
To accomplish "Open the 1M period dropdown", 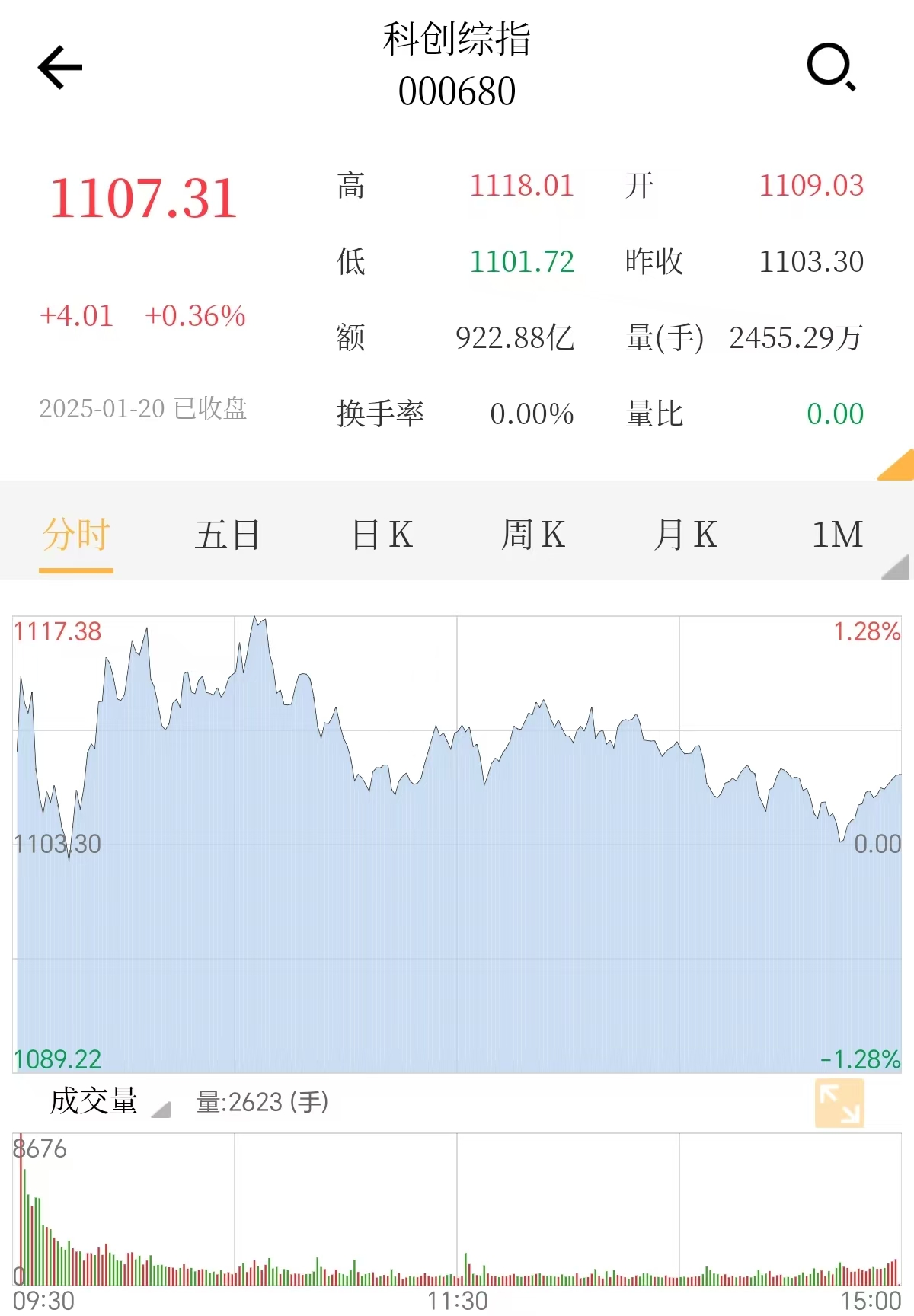I will 838,535.
